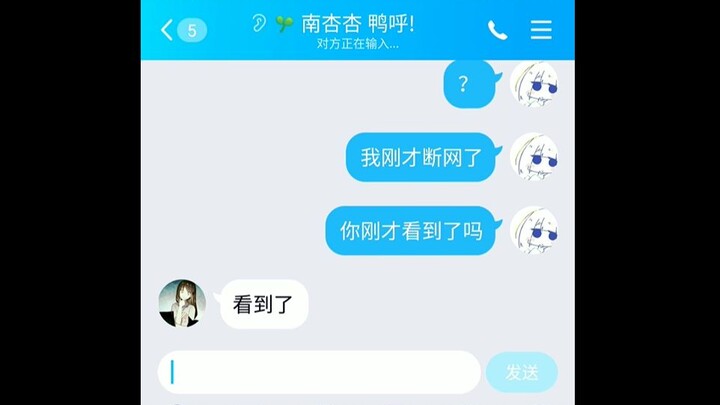Tap the 发送 send button

click(x=521, y=372)
